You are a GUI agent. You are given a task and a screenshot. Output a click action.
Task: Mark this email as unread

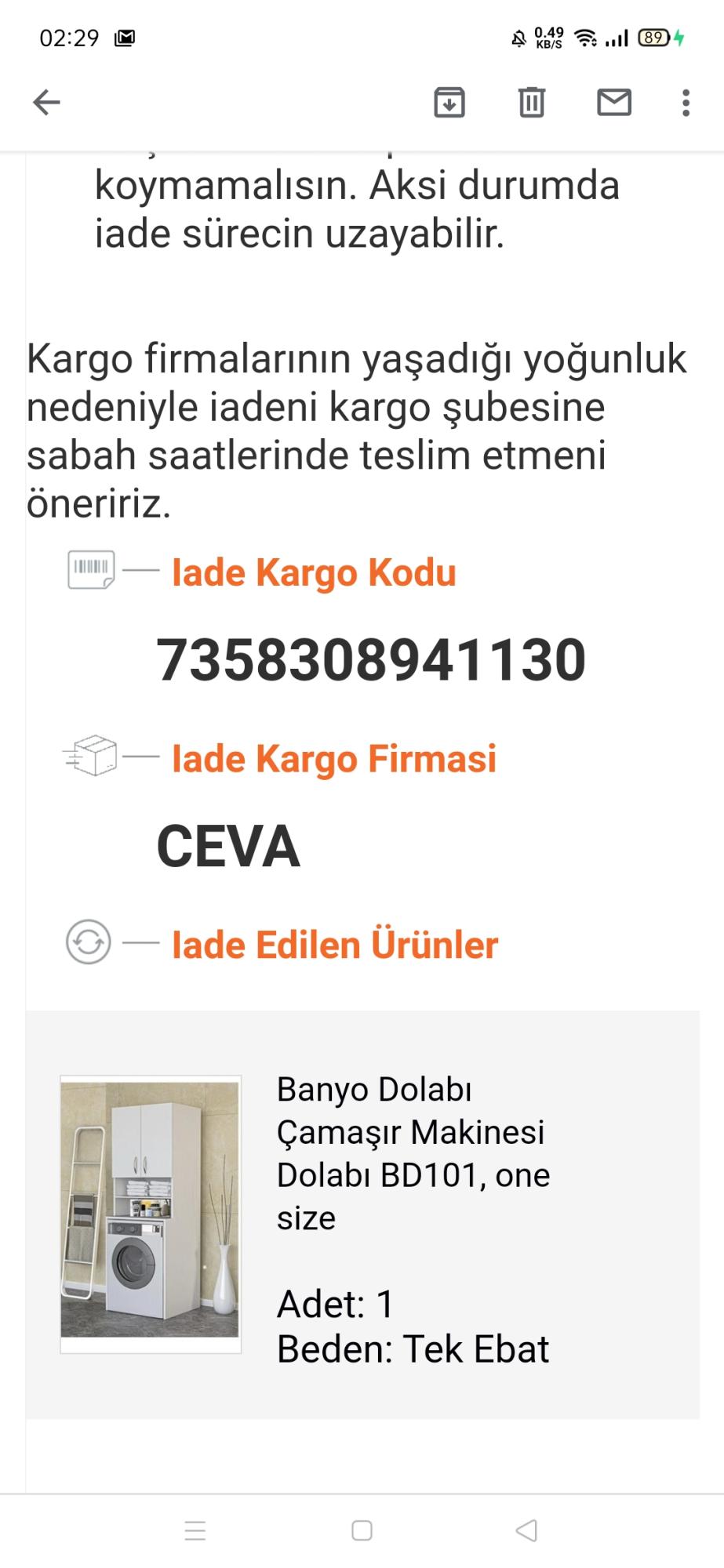[614, 102]
